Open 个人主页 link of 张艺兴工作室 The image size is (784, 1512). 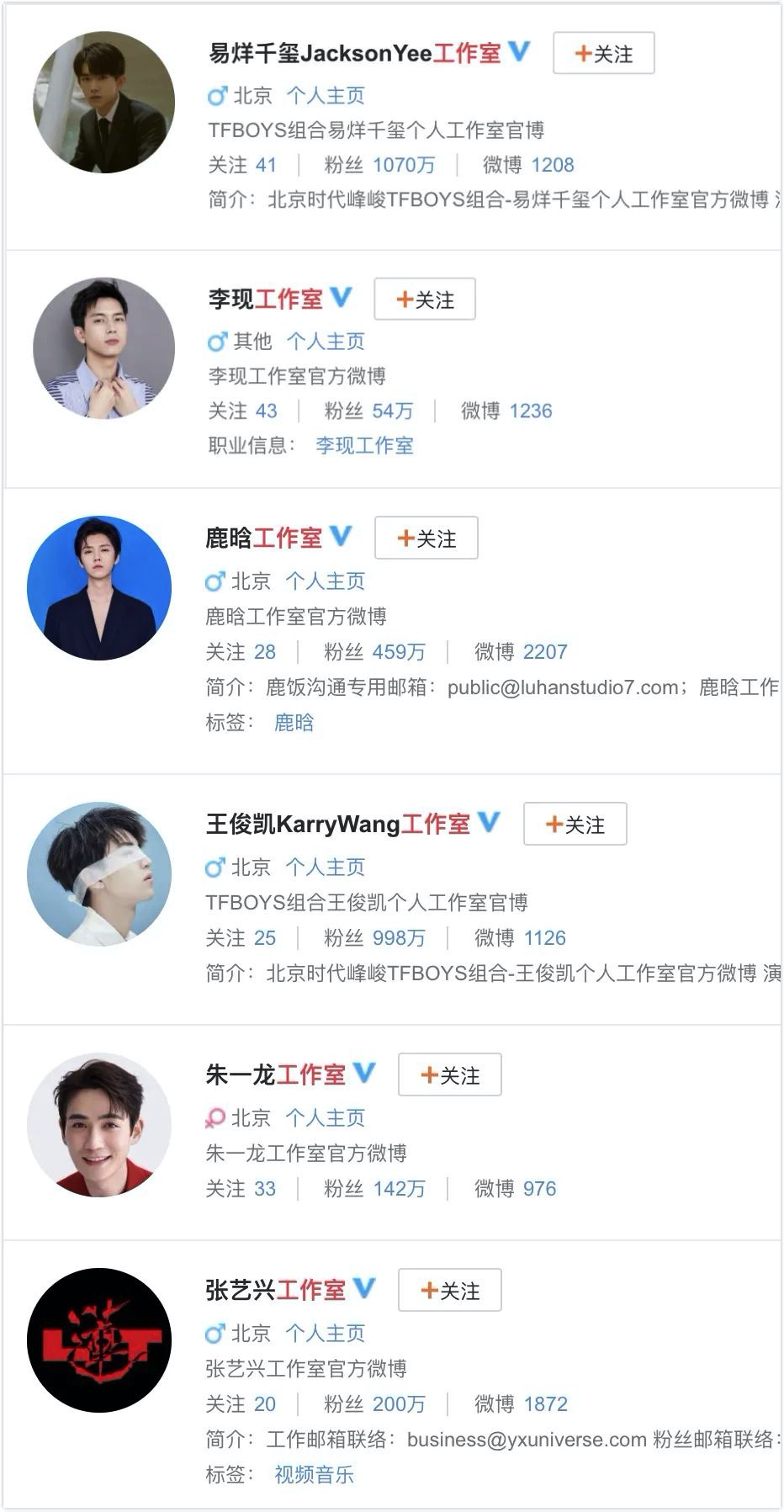click(325, 1334)
